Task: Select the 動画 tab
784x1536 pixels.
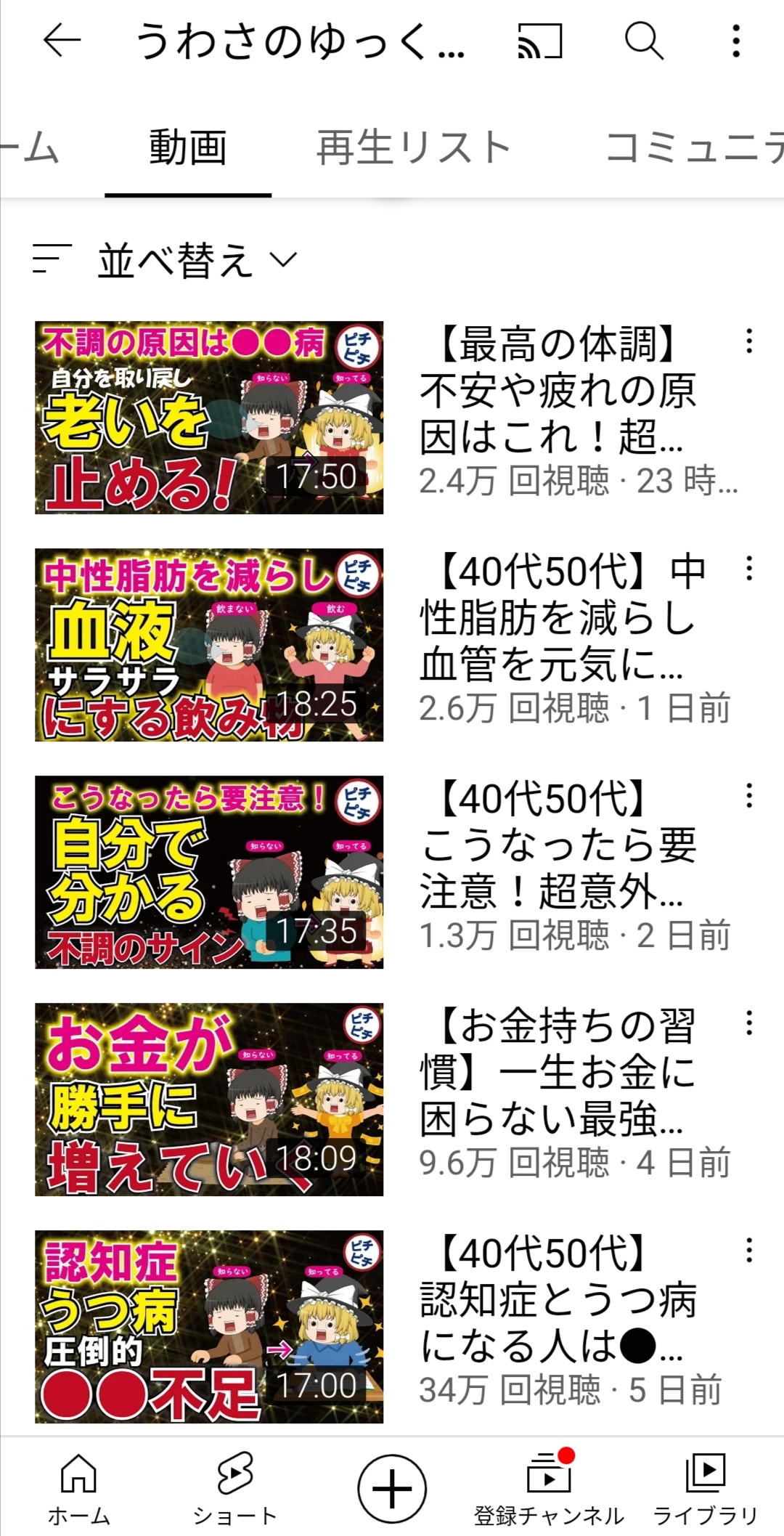Action: pos(188,147)
